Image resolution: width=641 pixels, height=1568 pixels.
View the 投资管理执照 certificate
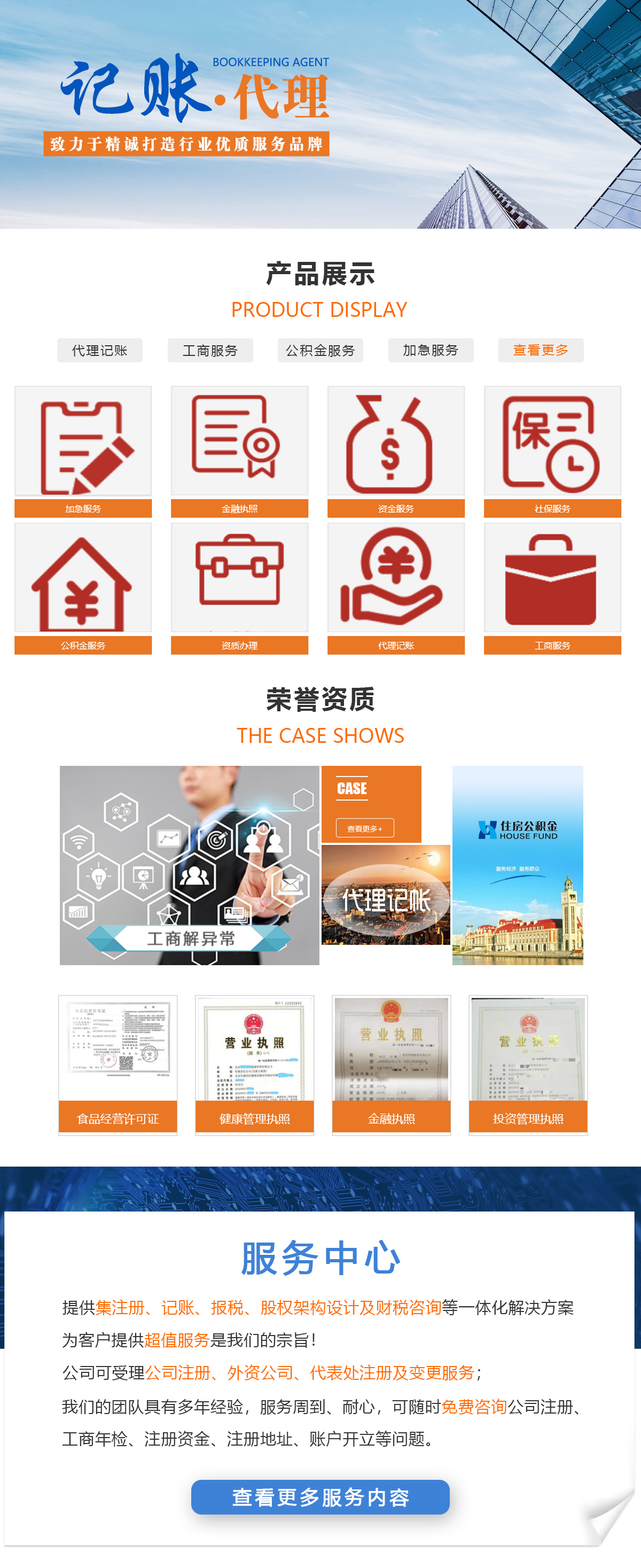coord(528,1065)
